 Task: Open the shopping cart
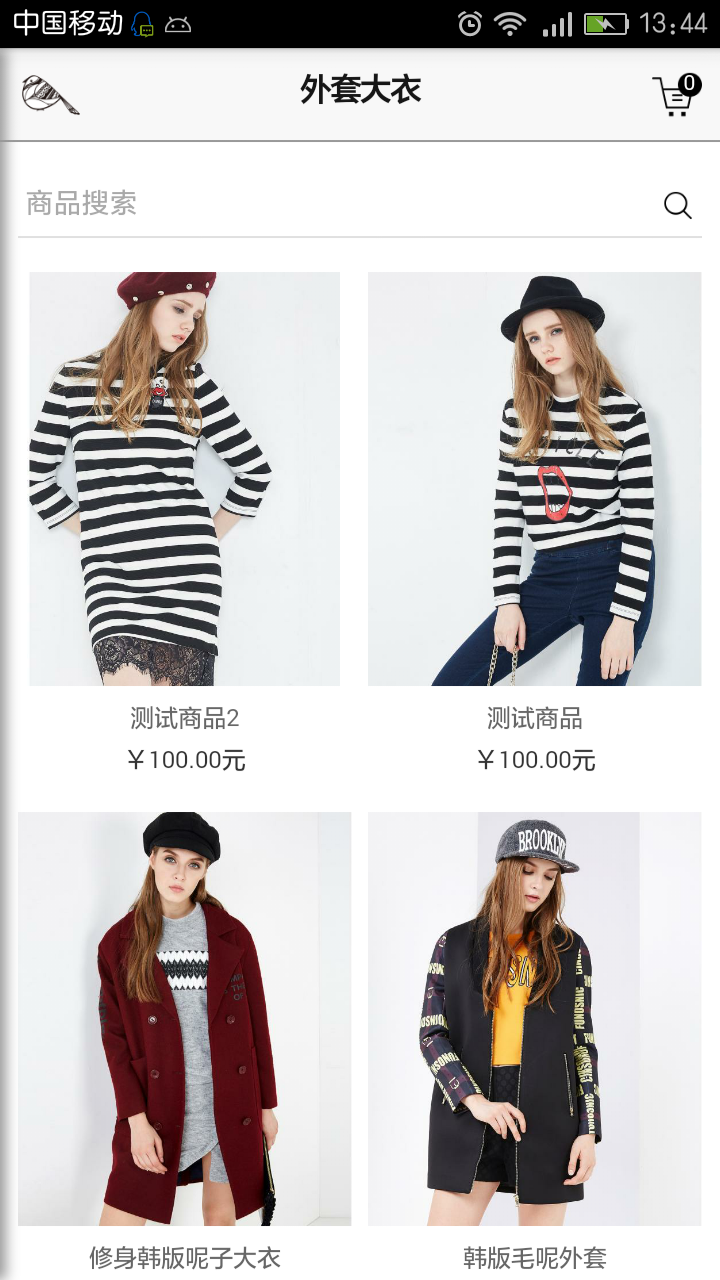tap(675, 96)
